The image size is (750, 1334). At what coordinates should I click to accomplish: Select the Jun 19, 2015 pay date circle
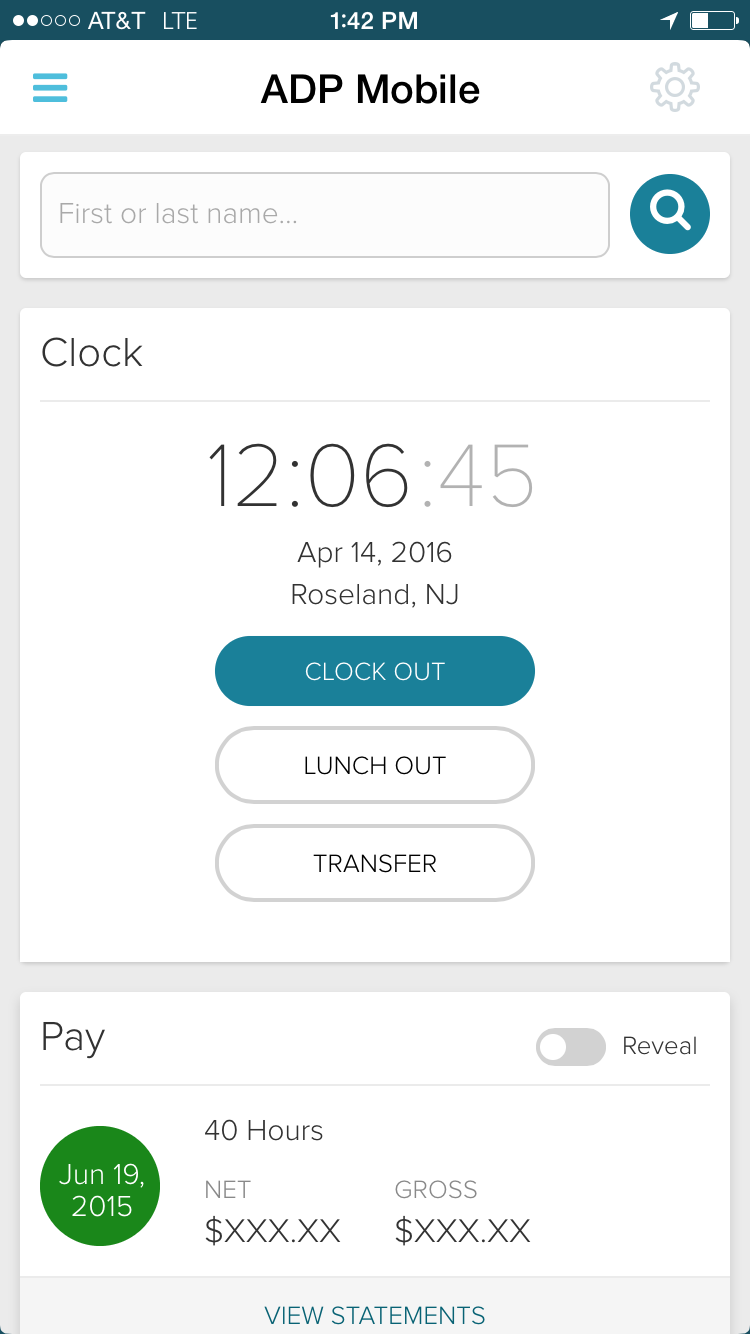point(100,1185)
